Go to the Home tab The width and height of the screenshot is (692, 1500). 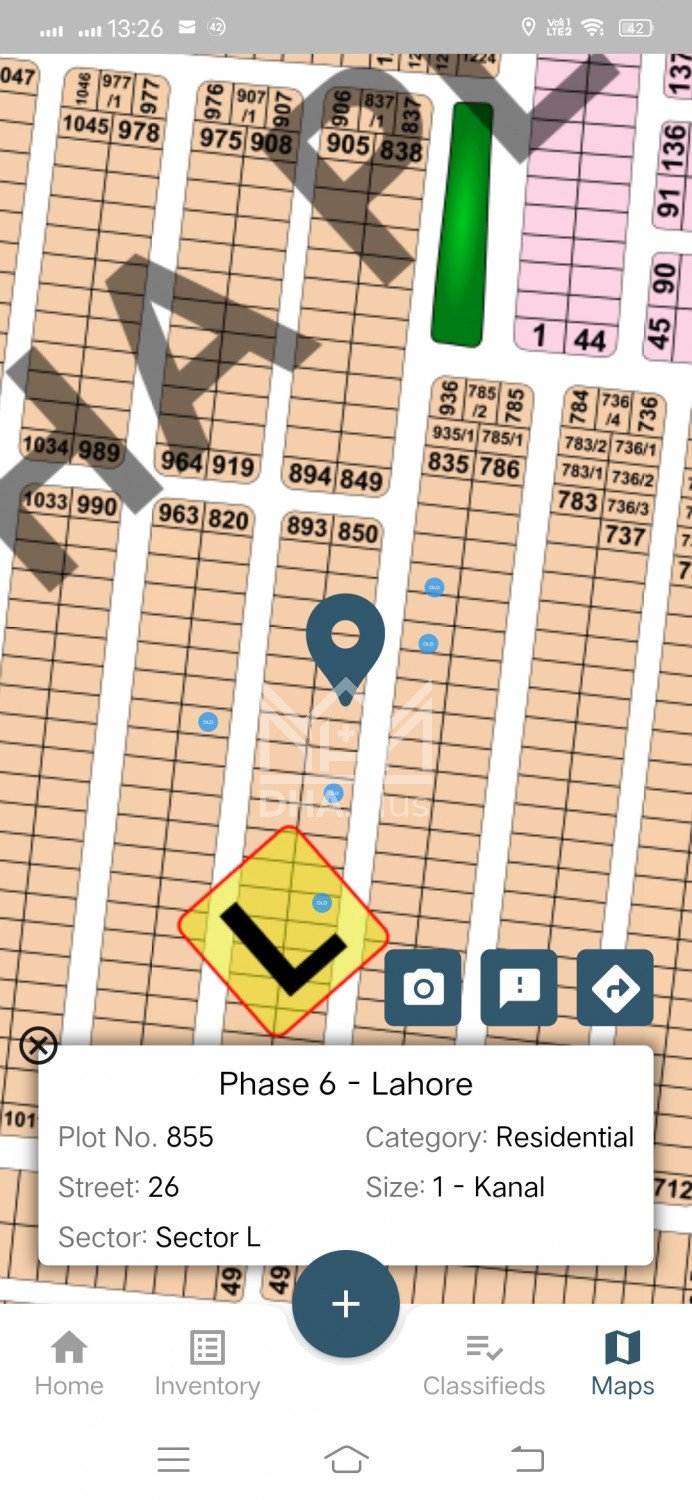tap(69, 1363)
